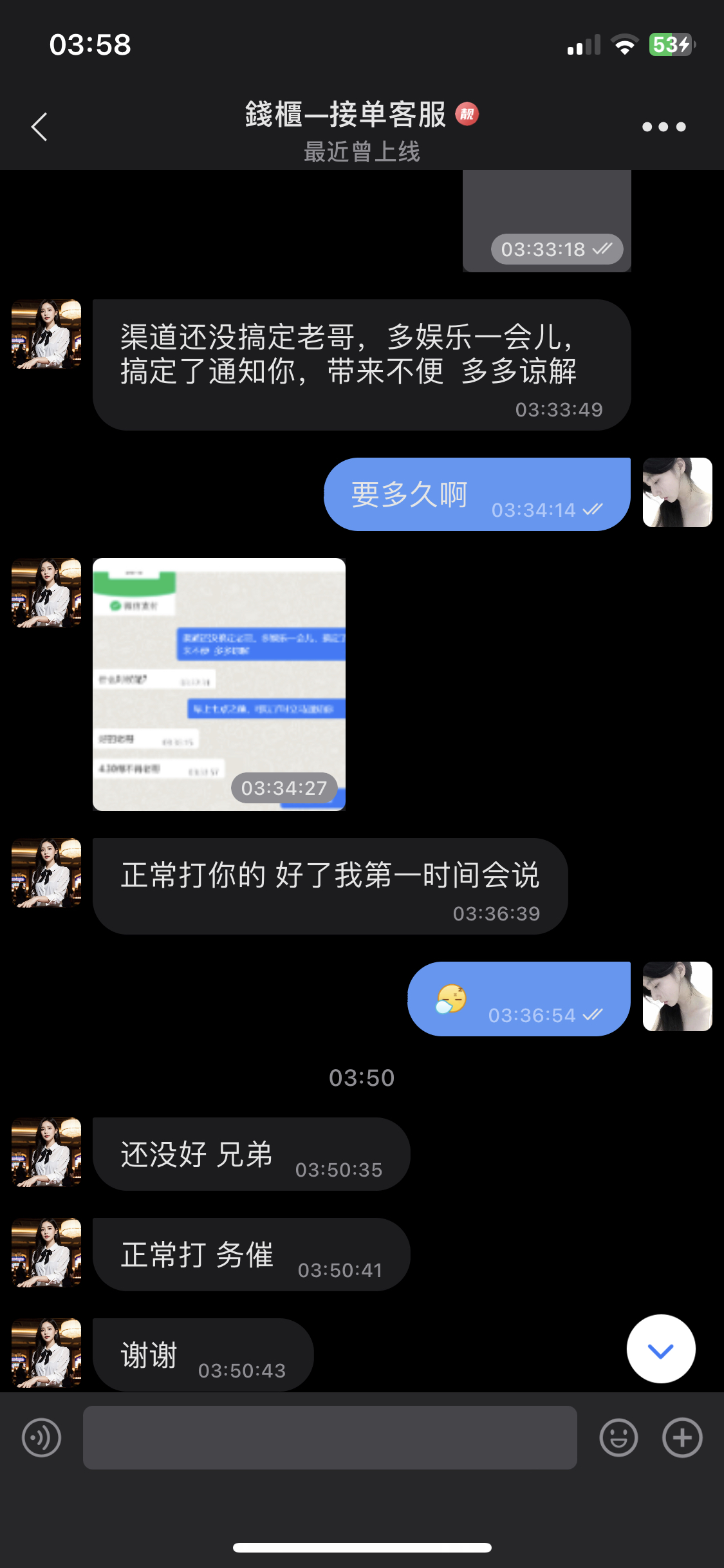724x1568 pixels.
Task: Open the 錢櫃—接单客服 contact header
Action: [362, 131]
